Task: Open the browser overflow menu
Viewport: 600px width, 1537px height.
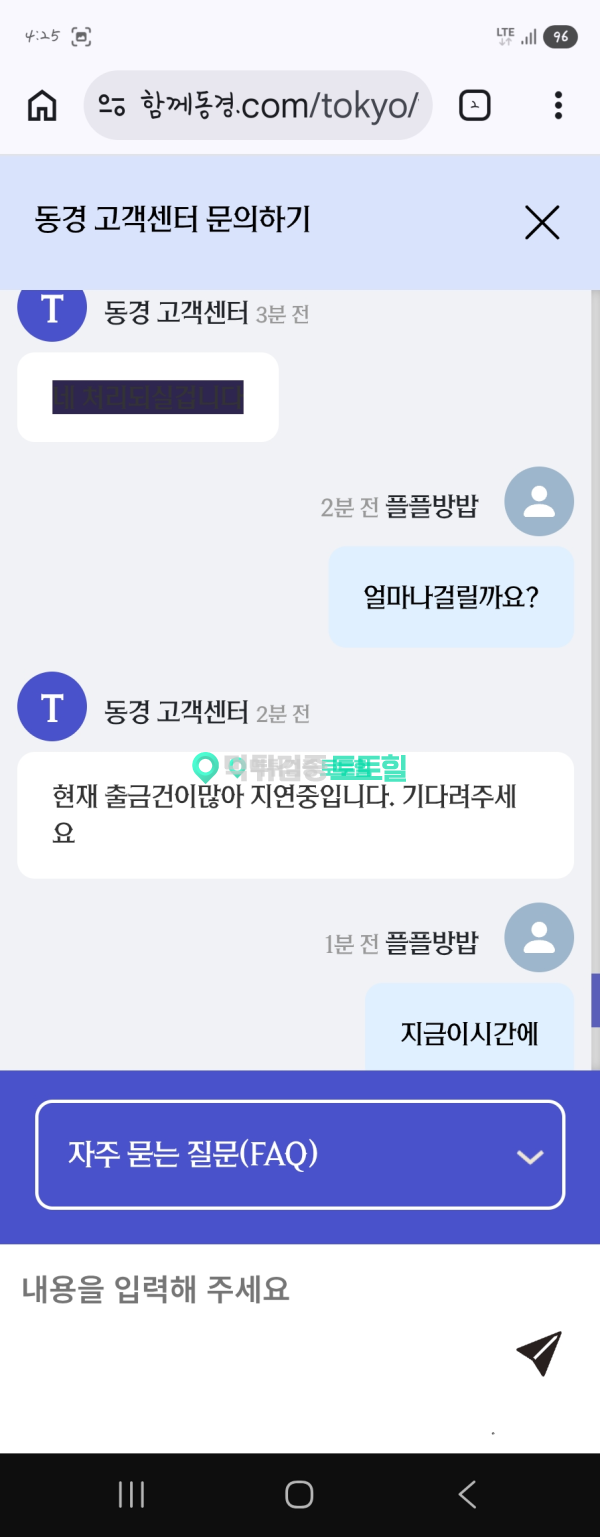Action: coord(558,105)
